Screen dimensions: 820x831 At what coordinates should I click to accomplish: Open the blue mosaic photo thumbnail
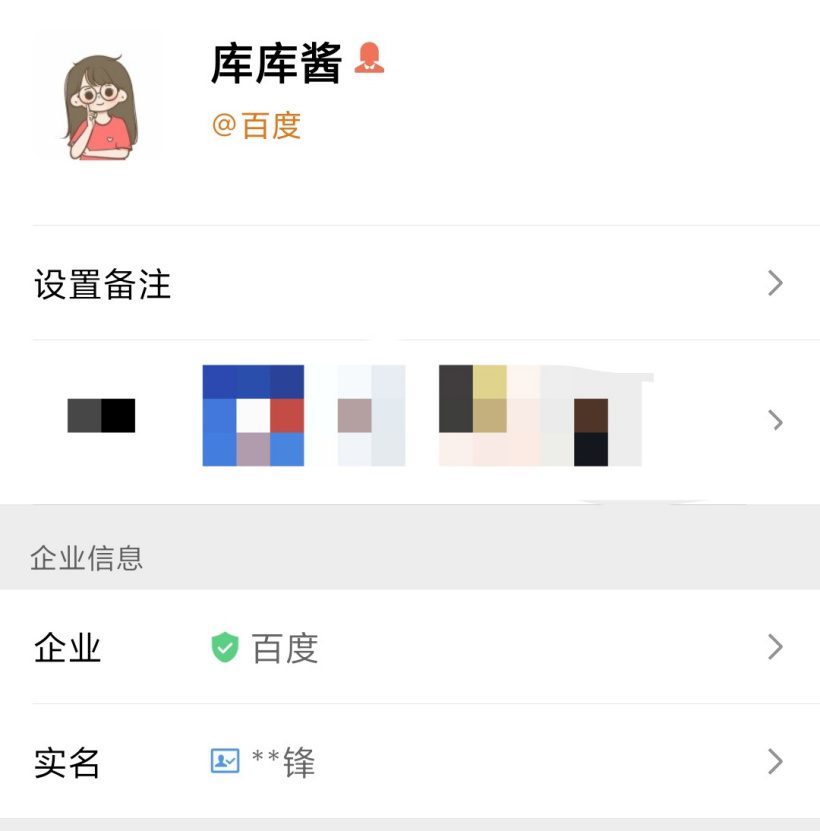[x=252, y=415]
